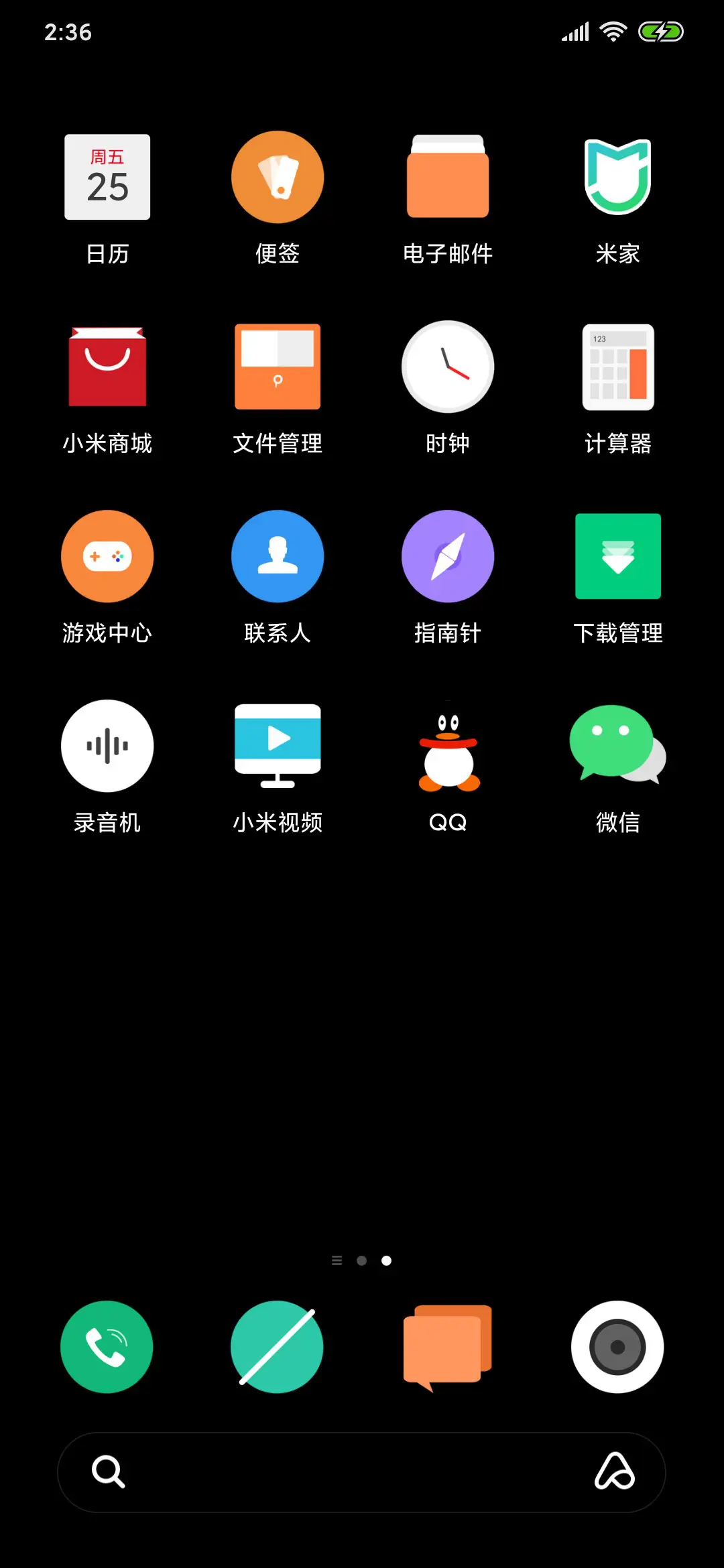Launch Mi Video (小米视频)

pyautogui.click(x=278, y=745)
